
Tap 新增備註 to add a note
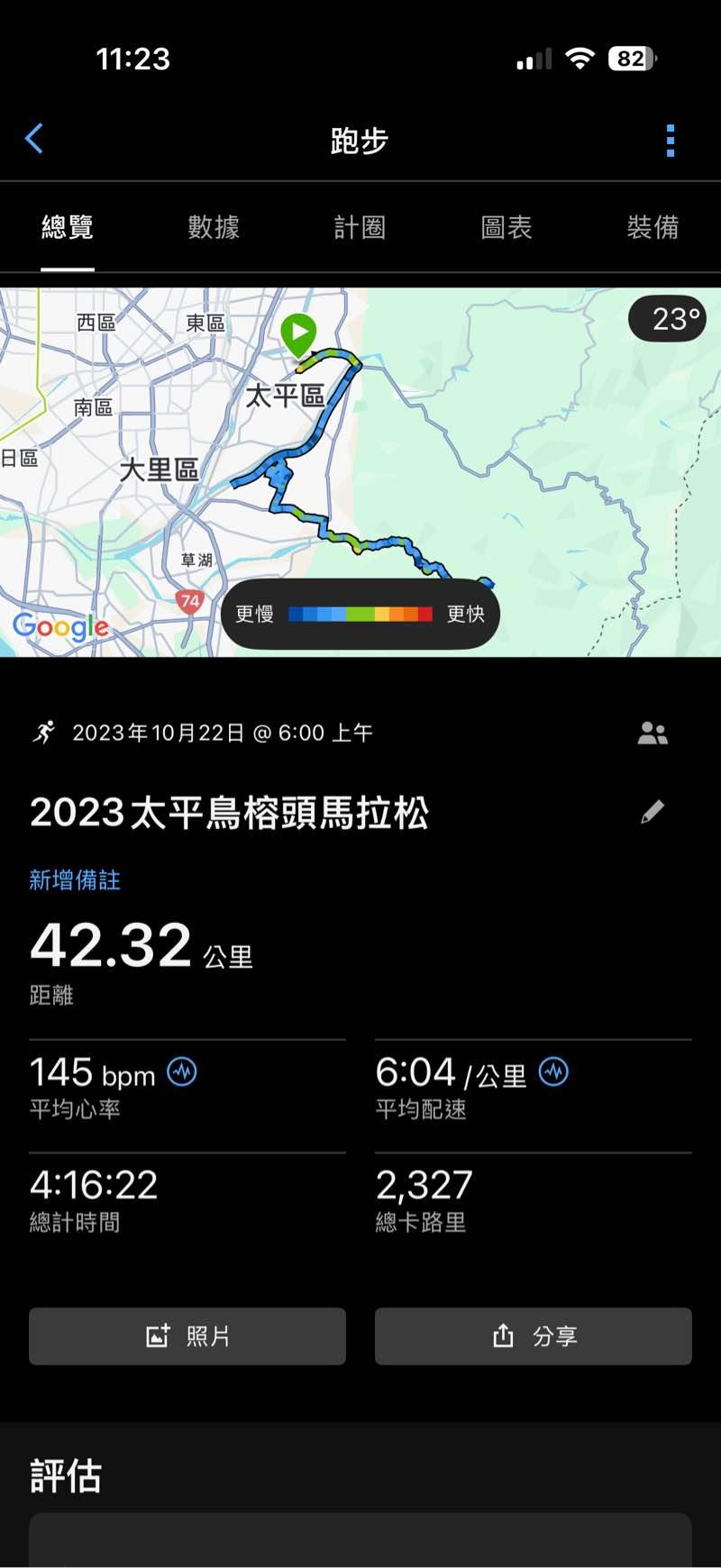pyautogui.click(x=75, y=880)
